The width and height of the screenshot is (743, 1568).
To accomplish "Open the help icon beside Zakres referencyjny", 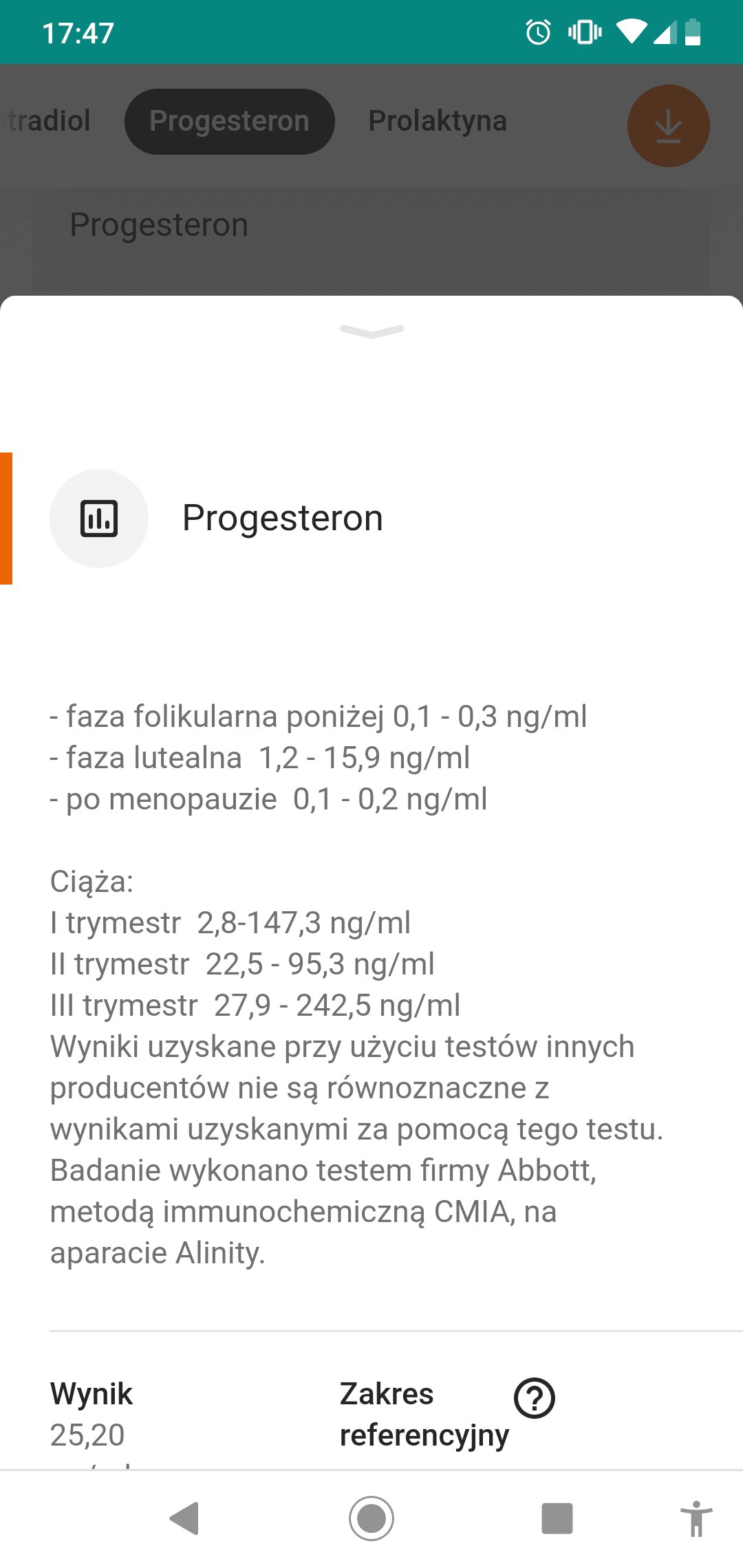I will point(535,1397).
